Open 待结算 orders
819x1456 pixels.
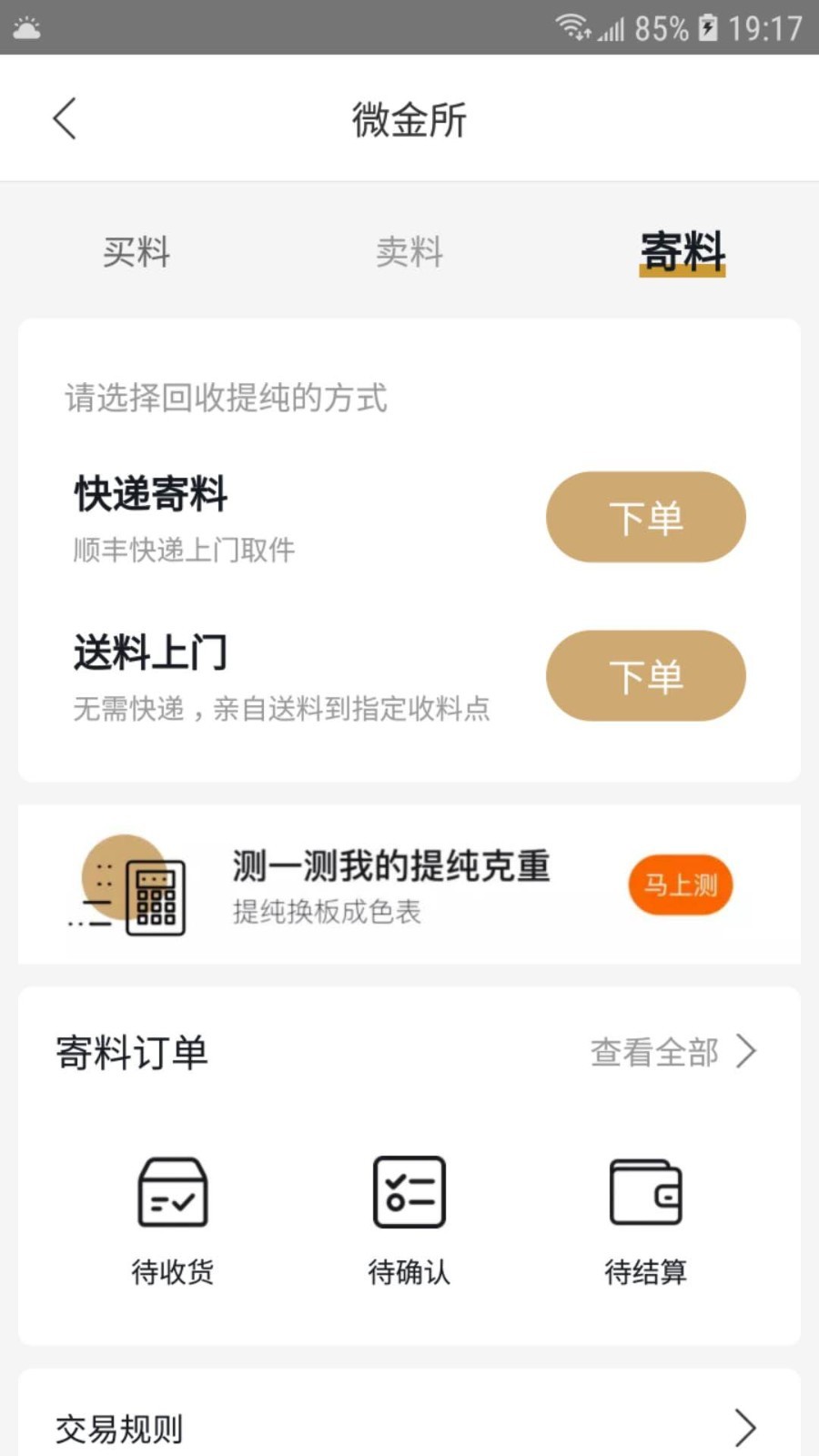click(646, 1221)
